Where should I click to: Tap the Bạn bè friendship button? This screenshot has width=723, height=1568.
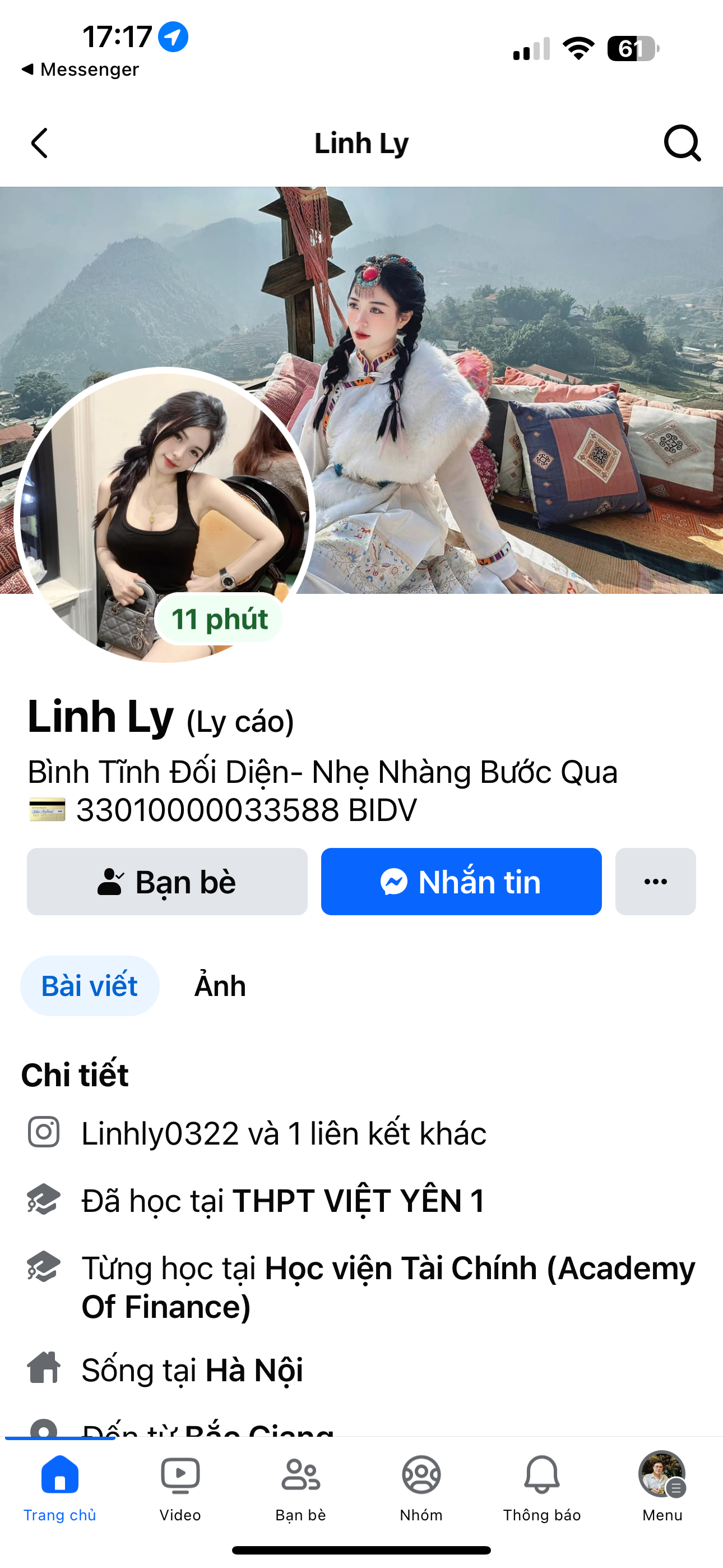point(168,882)
